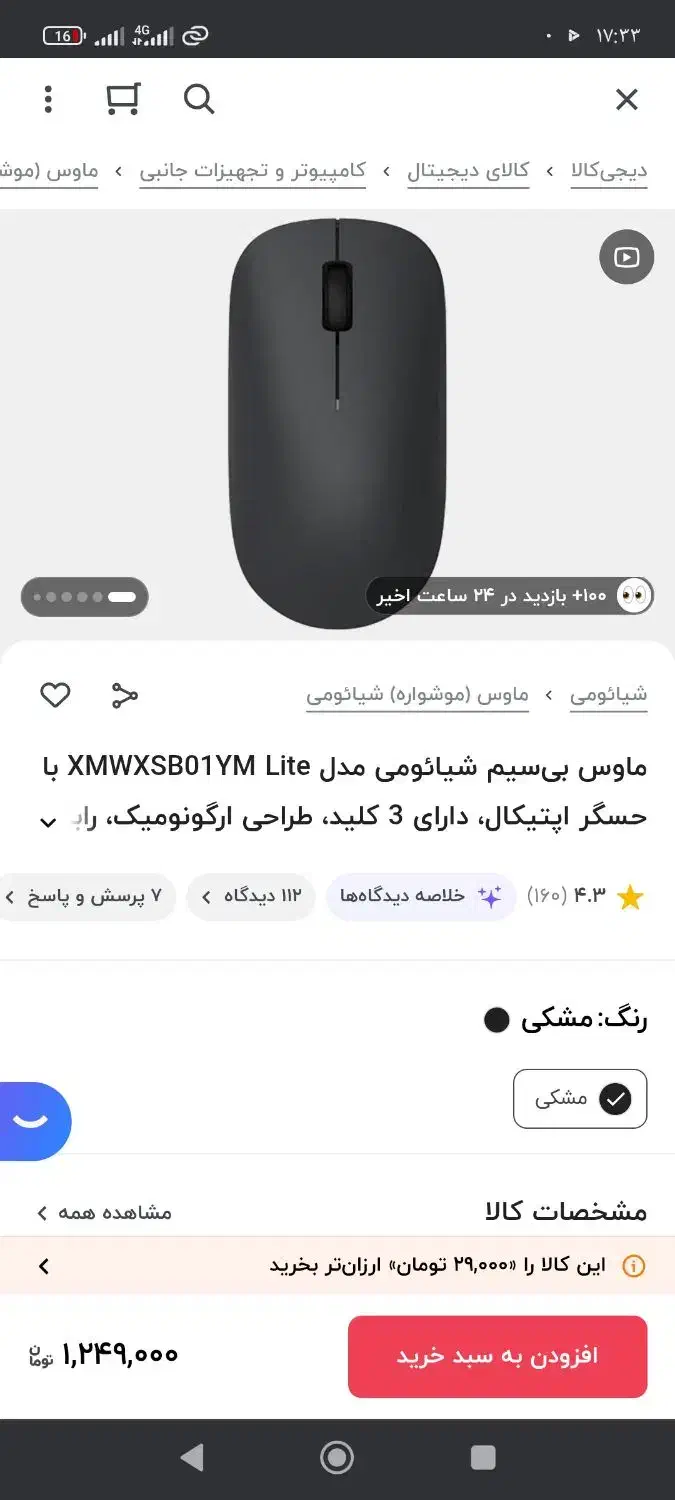Image resolution: width=675 pixels, height=1500 pixels.
Task: Open the کالای دیجیتال breadcrumb
Action: point(467,171)
